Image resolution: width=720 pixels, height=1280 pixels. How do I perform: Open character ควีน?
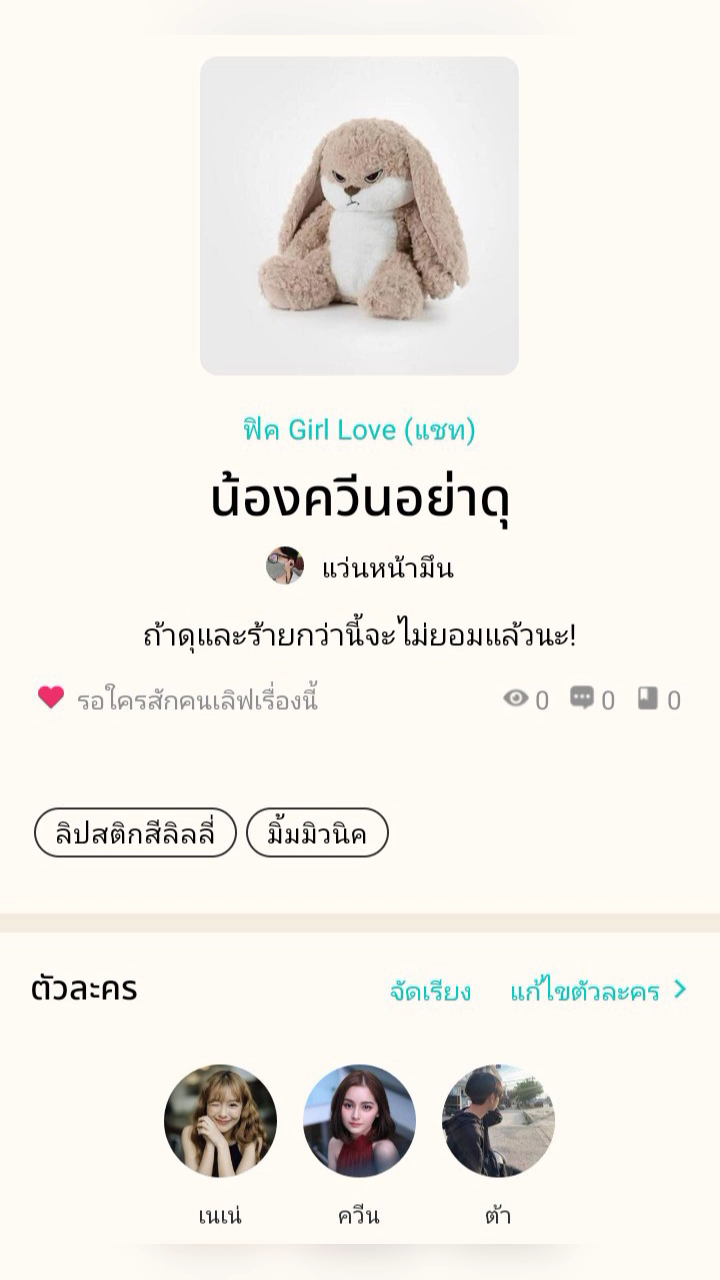[x=359, y=1121]
